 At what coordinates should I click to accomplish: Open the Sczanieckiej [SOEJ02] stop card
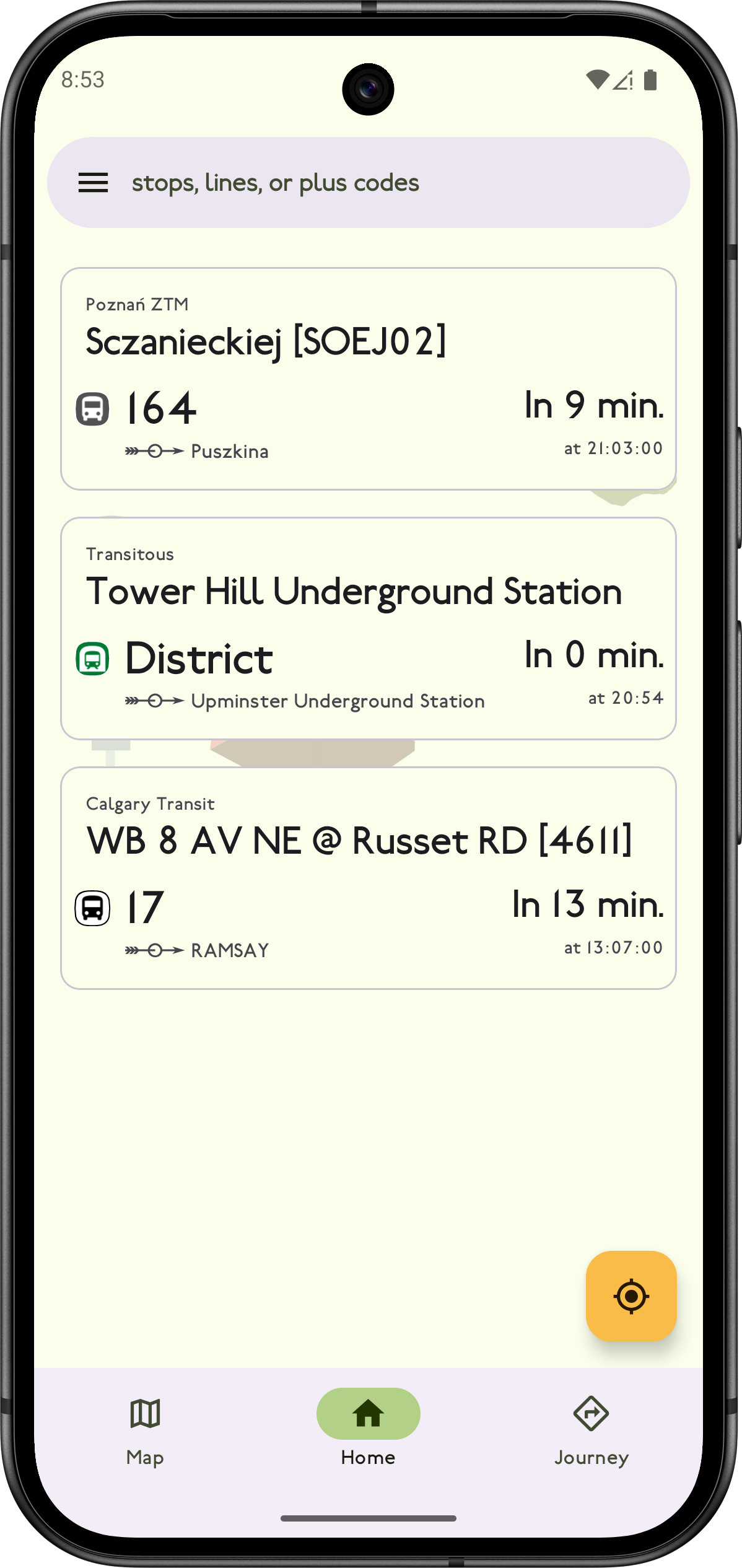368,379
